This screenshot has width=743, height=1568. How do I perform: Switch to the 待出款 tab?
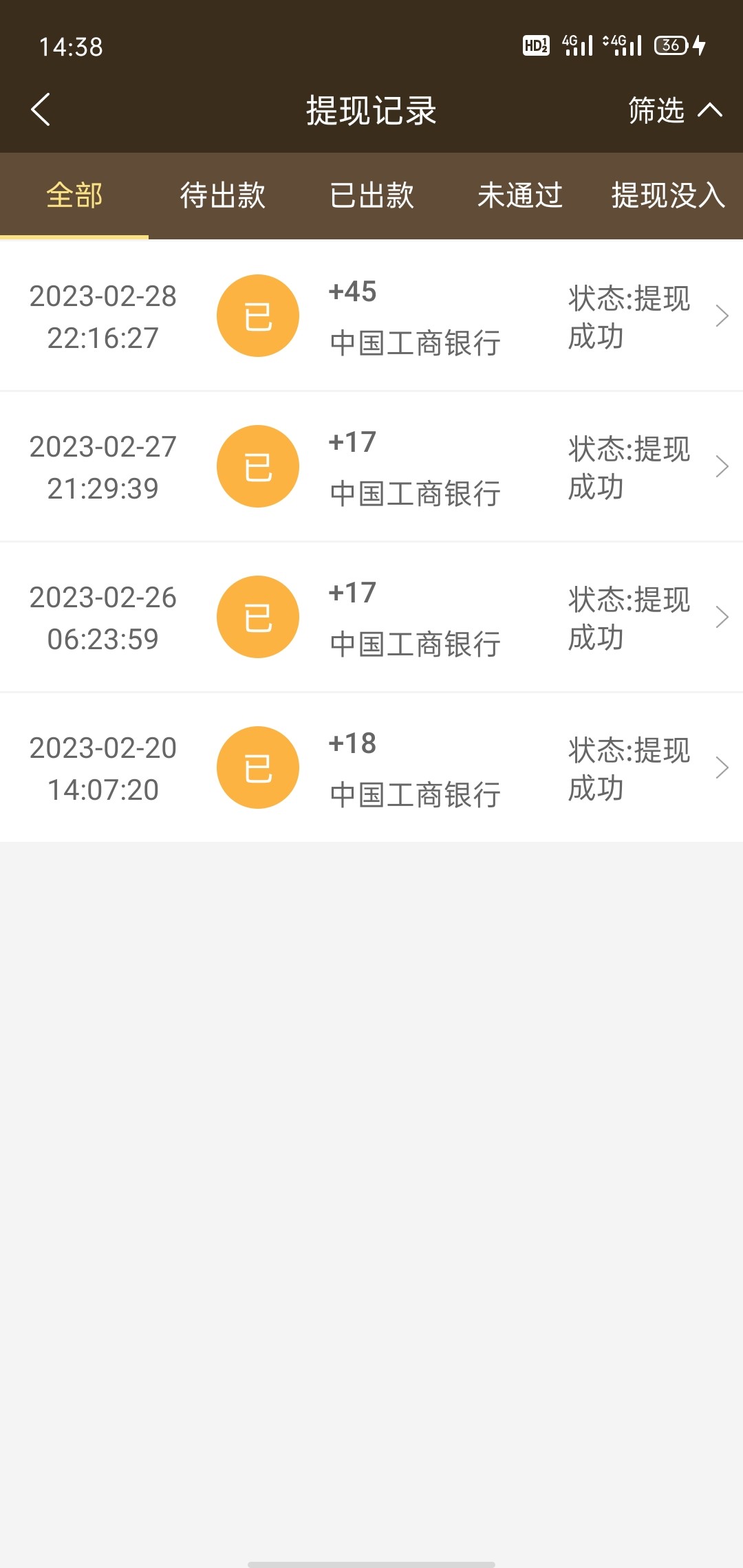(222, 195)
